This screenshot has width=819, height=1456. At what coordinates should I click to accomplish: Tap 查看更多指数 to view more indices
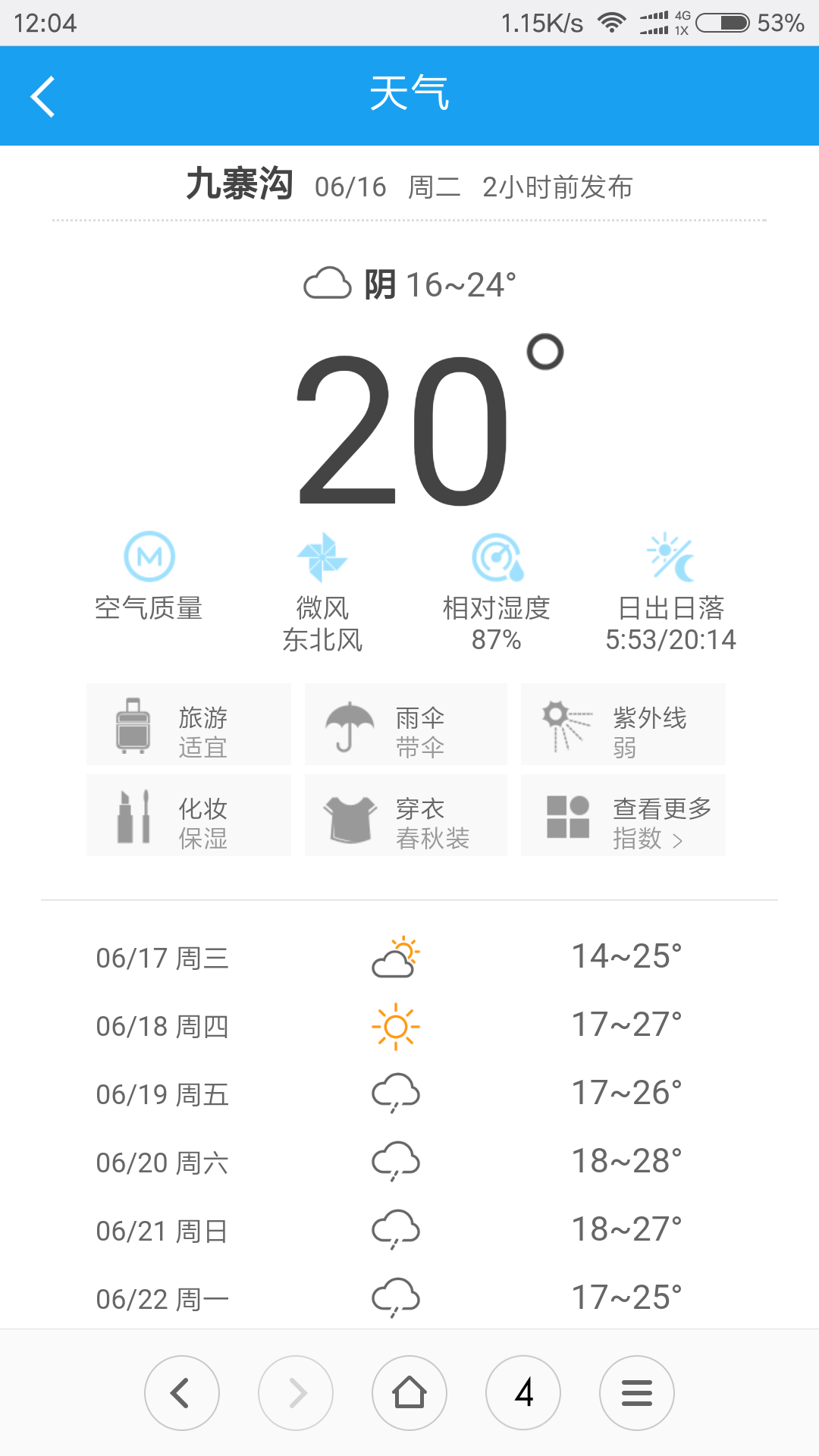pyautogui.click(x=623, y=815)
